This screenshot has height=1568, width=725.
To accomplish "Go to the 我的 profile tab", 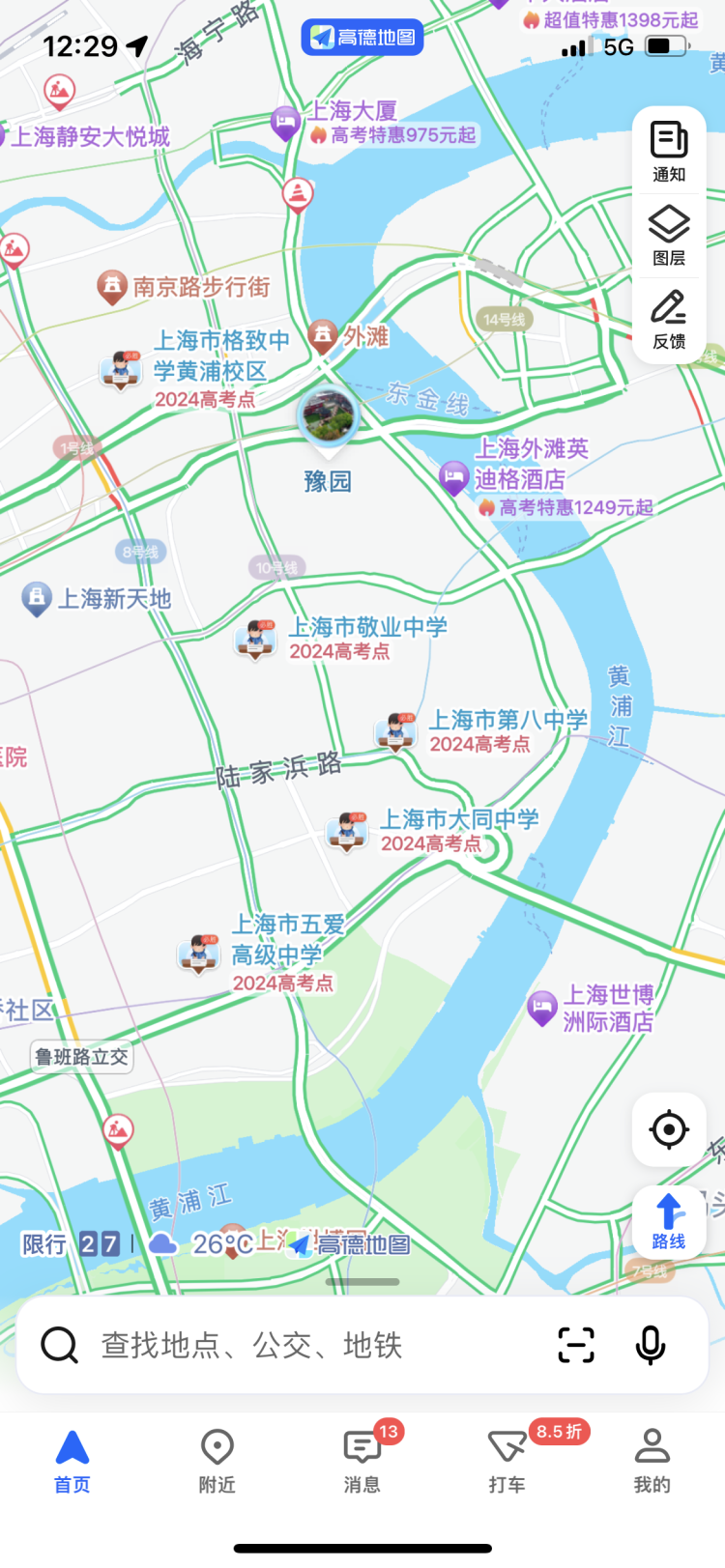I will point(652,1461).
